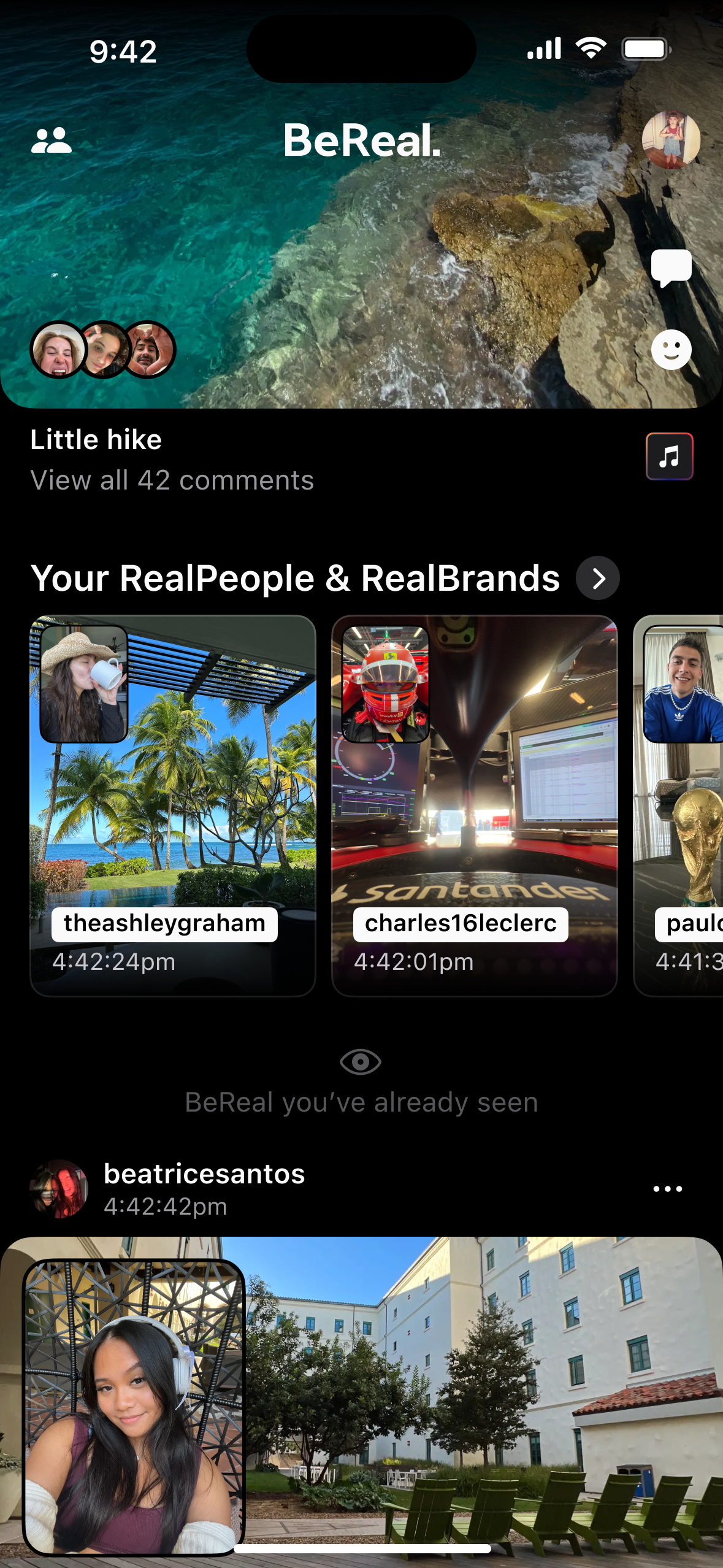
Task: Add a RealMoji reaction with the smiley
Action: [x=671, y=350]
